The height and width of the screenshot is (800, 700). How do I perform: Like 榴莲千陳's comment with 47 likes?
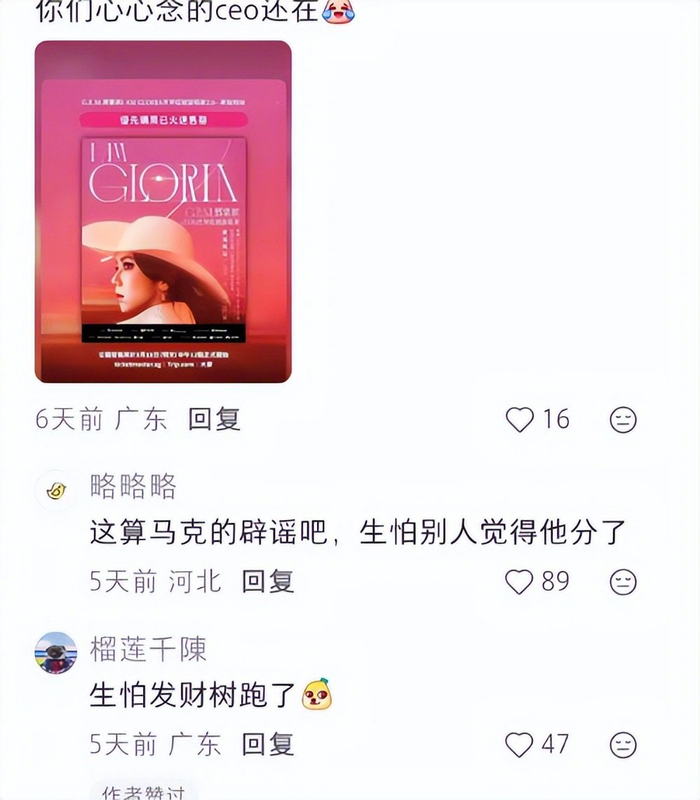(x=520, y=744)
